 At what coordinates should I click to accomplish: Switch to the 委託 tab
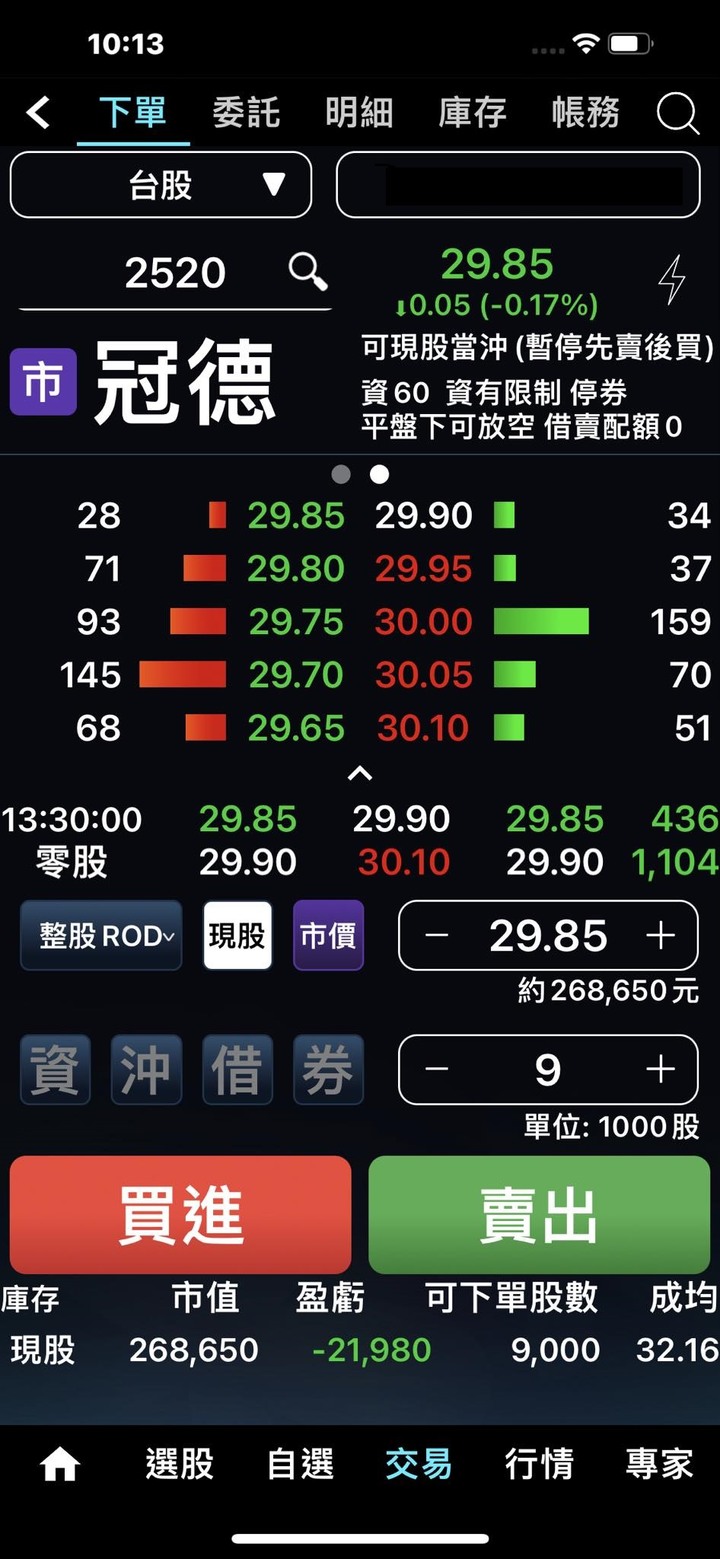[x=248, y=113]
